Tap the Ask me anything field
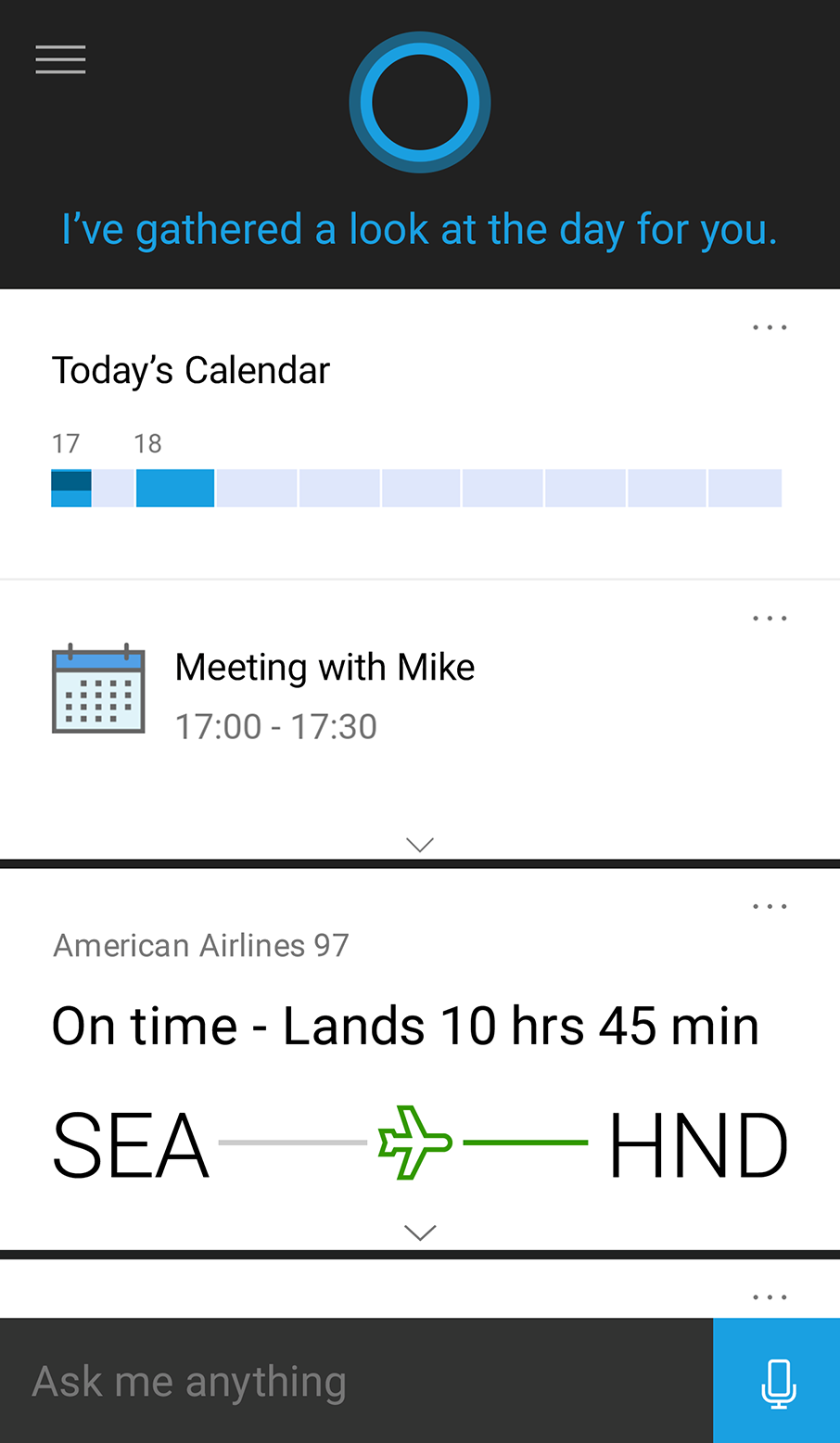The image size is (840, 1443). (x=356, y=1381)
